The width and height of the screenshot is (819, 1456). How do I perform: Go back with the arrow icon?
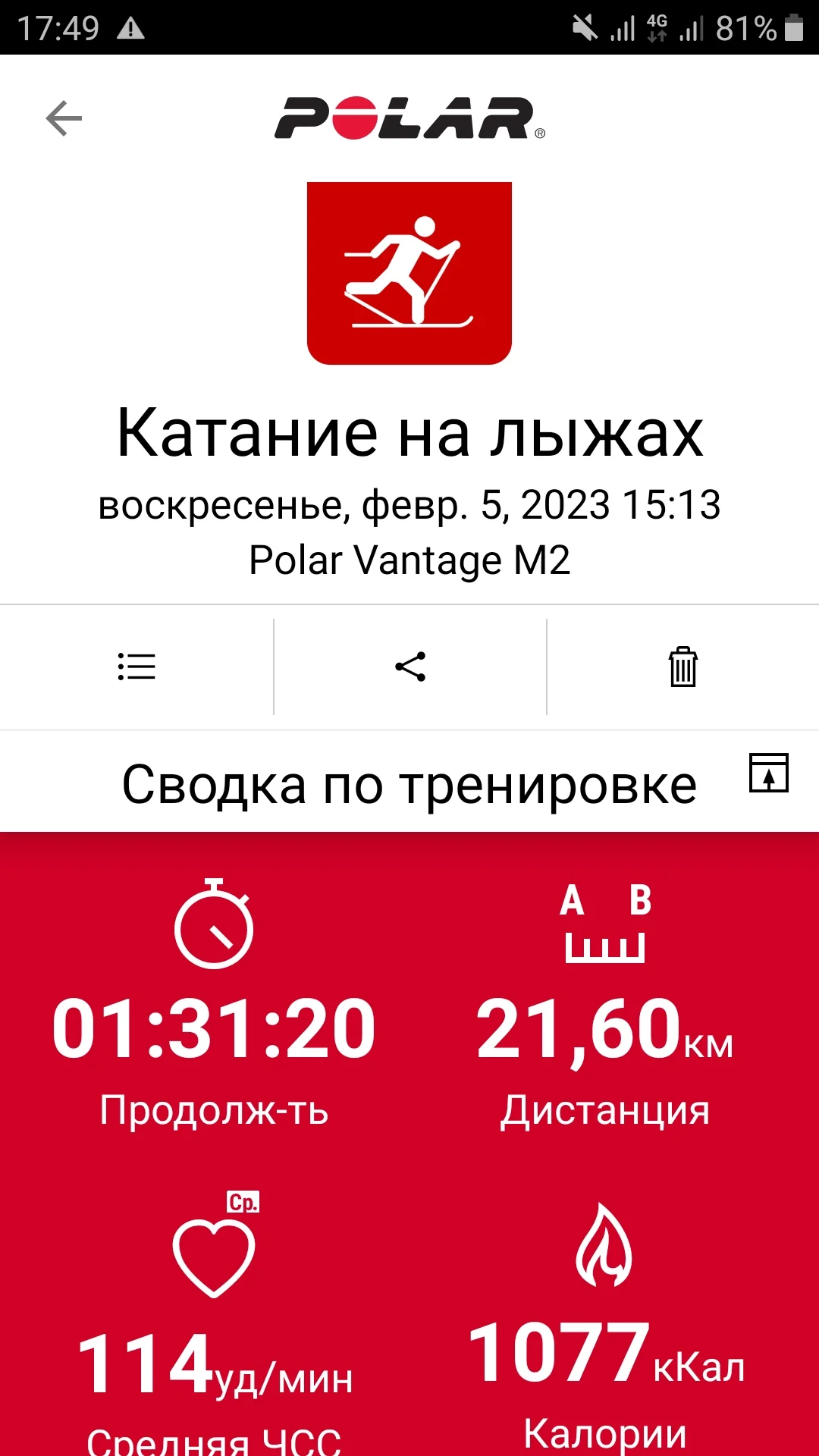pos(64,119)
